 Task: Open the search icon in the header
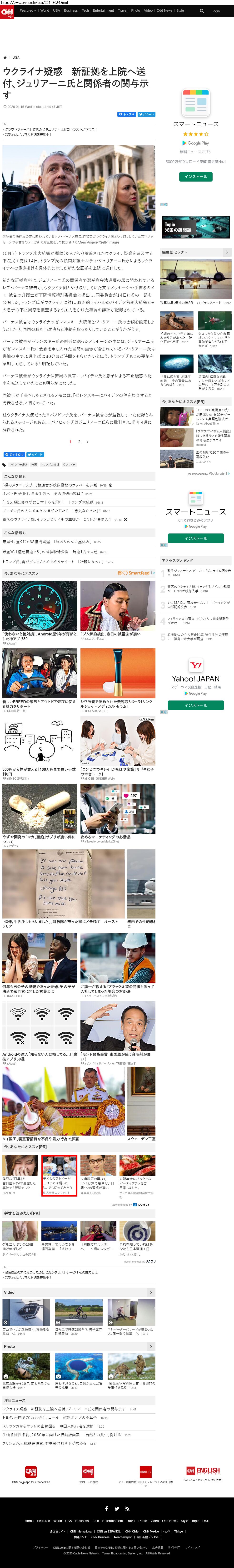click(202, 10)
